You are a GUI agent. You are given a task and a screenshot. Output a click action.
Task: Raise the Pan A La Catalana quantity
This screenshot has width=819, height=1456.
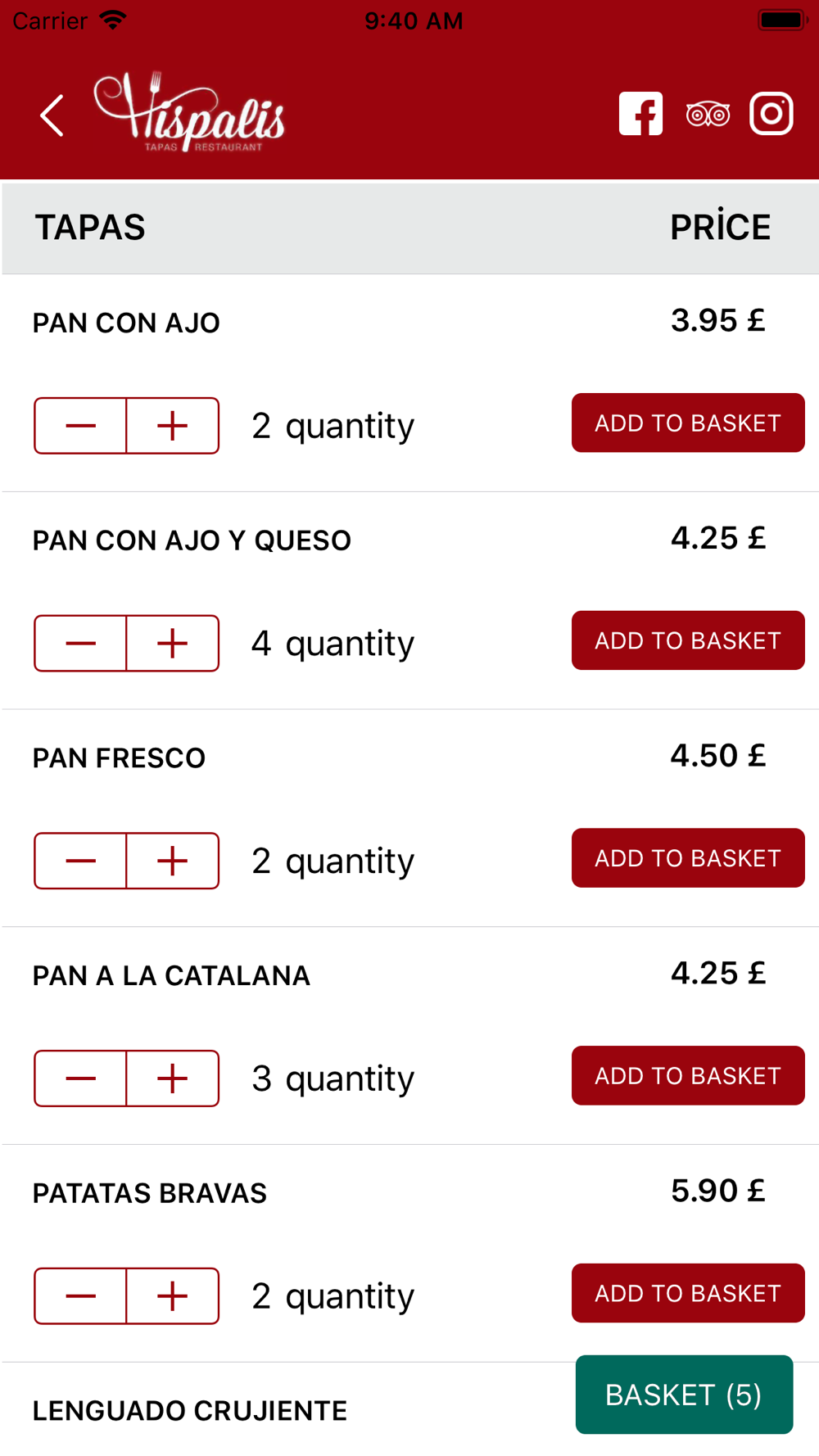[173, 1078]
